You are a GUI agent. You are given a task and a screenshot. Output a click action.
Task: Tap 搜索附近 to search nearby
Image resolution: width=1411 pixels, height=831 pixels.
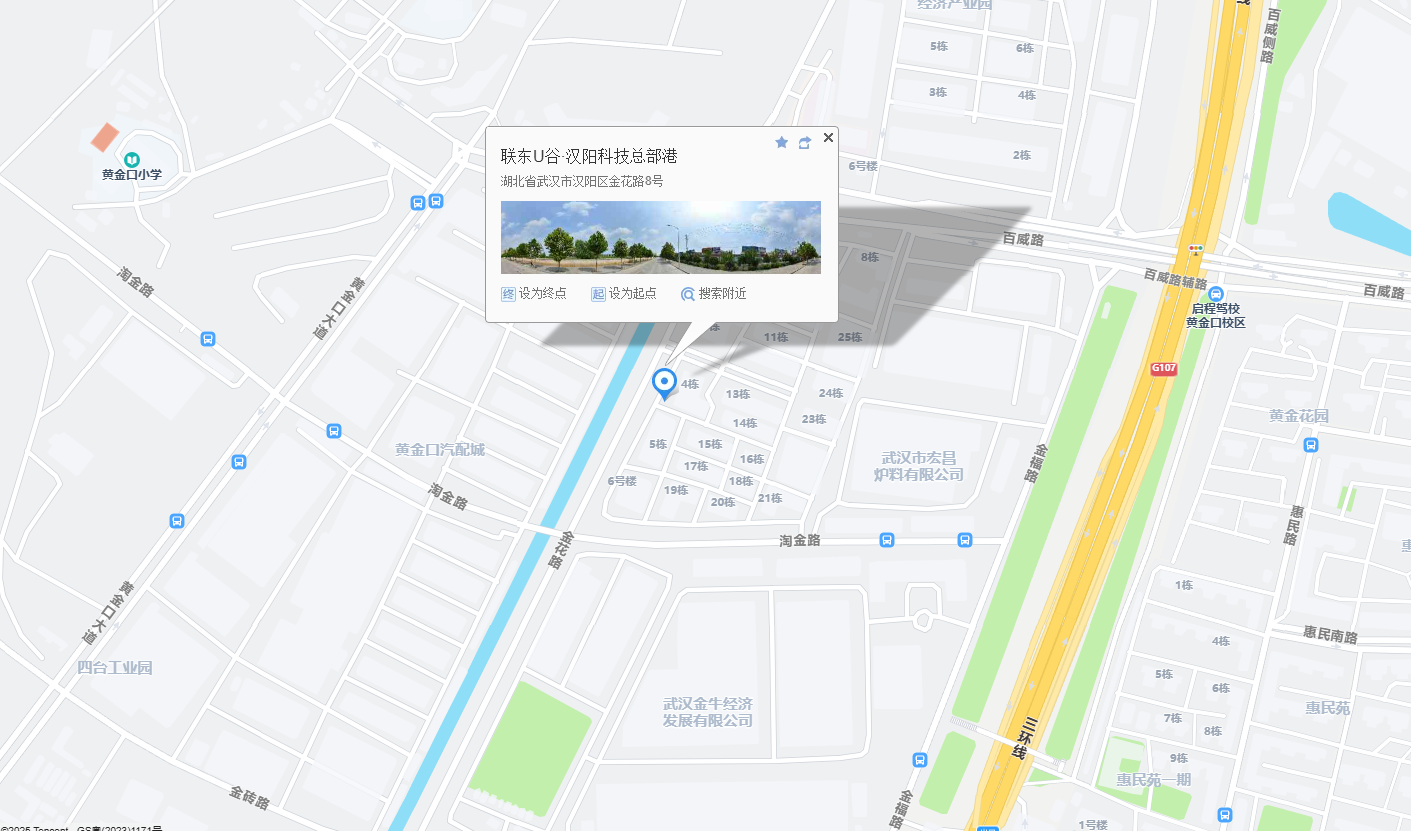click(x=713, y=293)
